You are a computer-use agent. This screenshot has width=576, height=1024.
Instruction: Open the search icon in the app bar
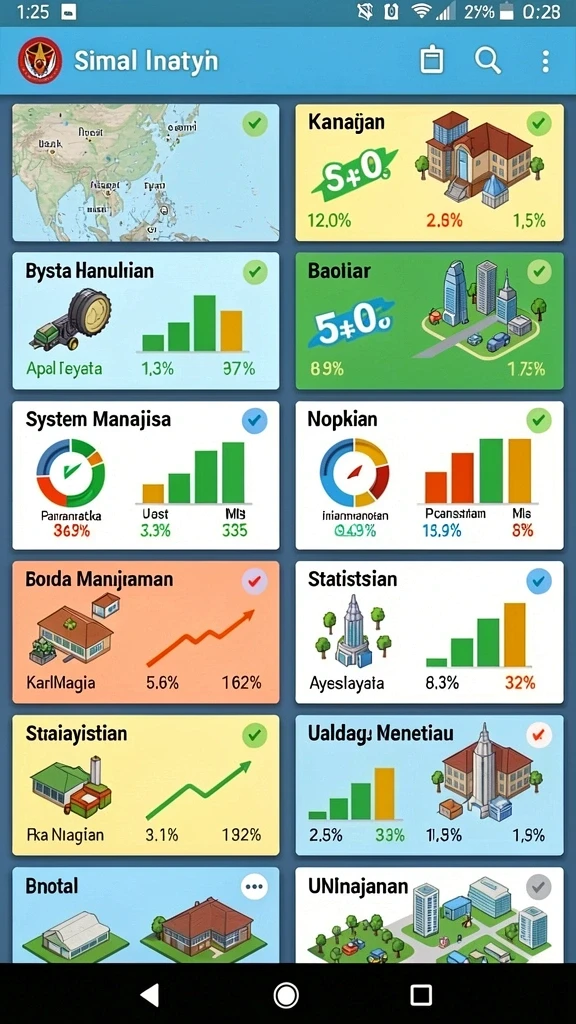(x=487, y=61)
